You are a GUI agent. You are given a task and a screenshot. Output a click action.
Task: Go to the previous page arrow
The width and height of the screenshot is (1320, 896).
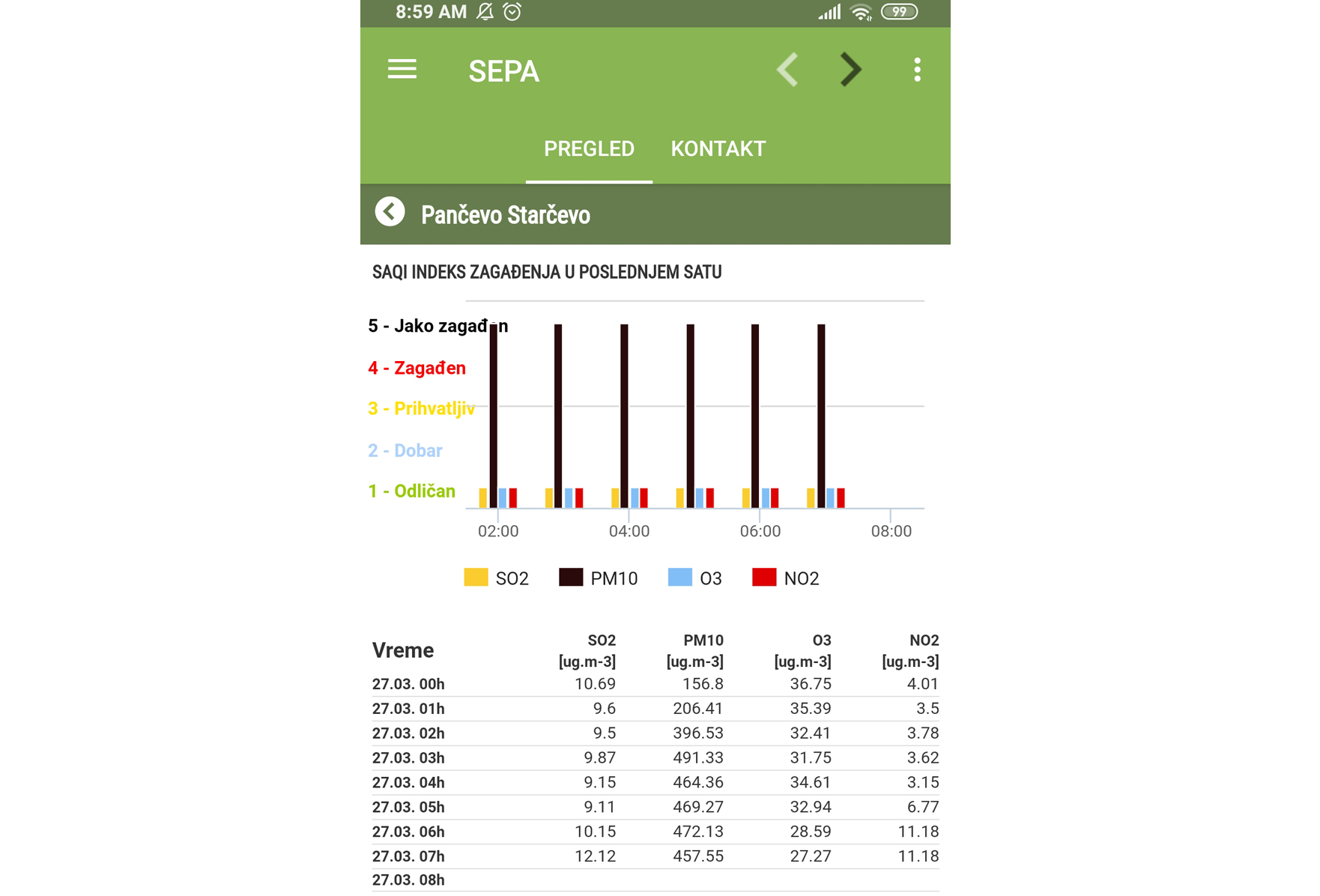pyautogui.click(x=787, y=70)
